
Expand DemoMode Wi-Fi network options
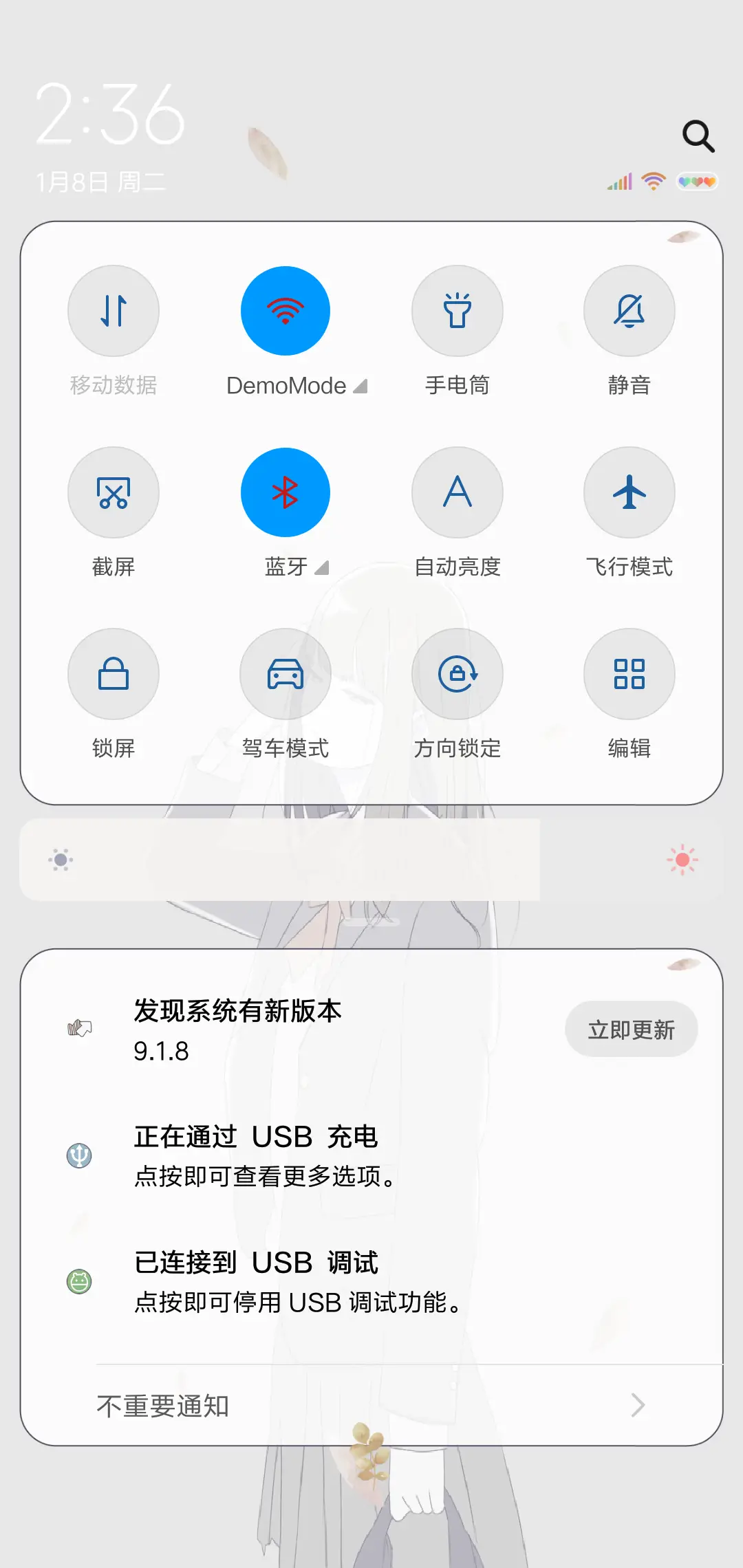point(360,386)
